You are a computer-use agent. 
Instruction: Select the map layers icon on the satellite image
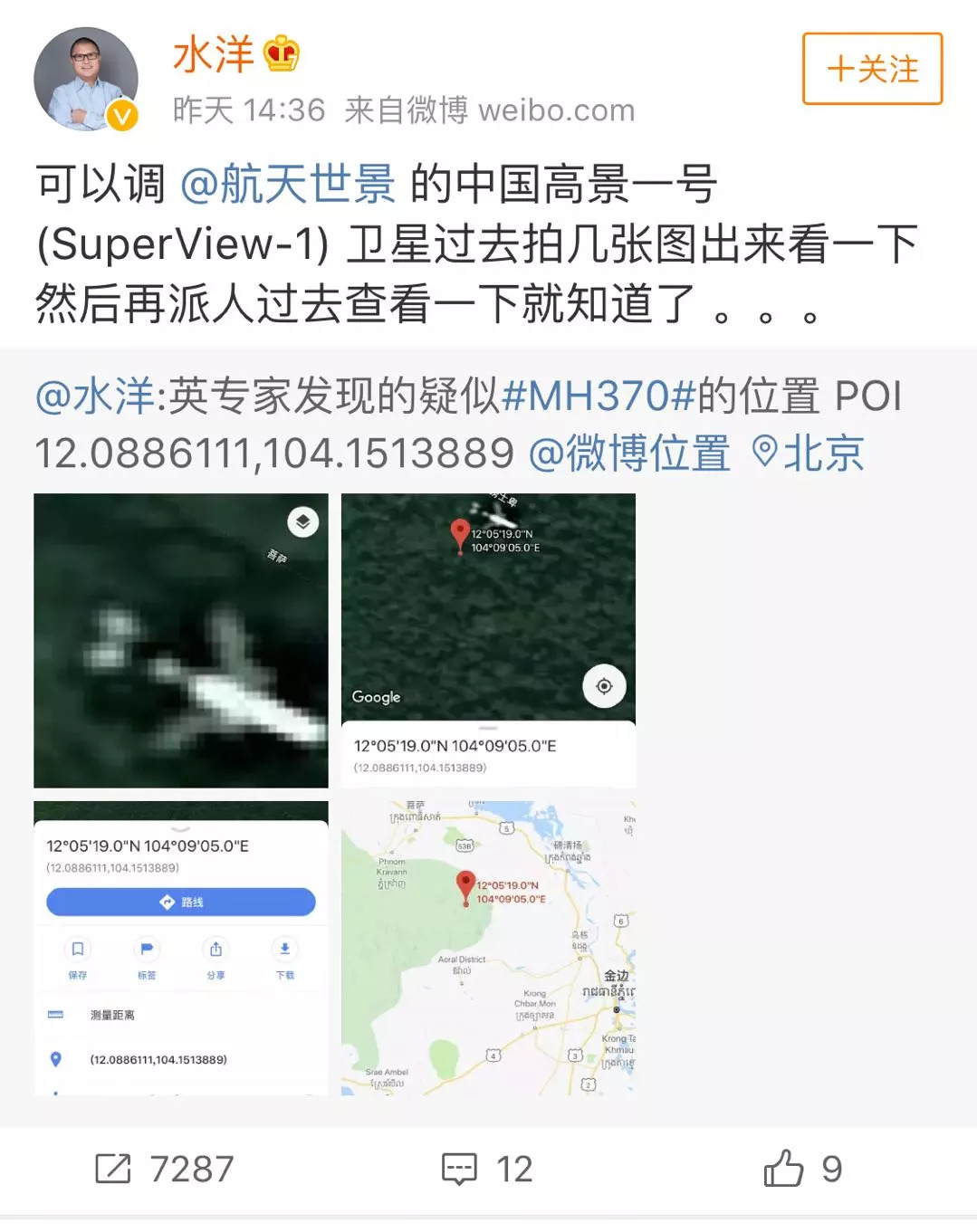tap(302, 521)
